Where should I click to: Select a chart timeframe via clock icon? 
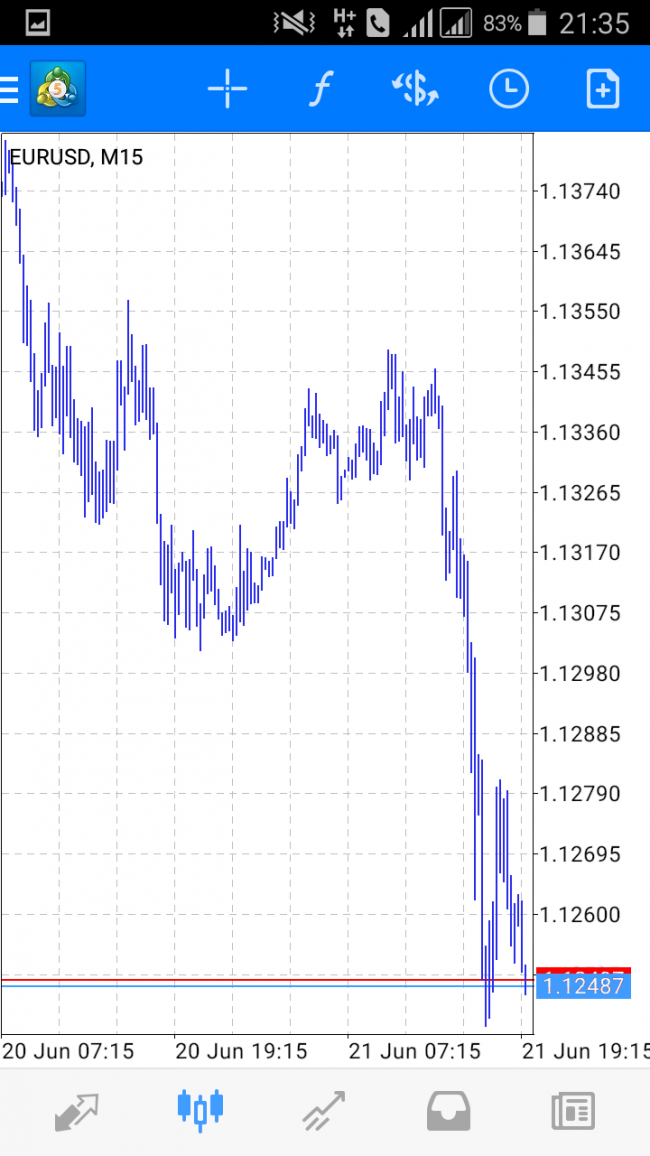508,90
